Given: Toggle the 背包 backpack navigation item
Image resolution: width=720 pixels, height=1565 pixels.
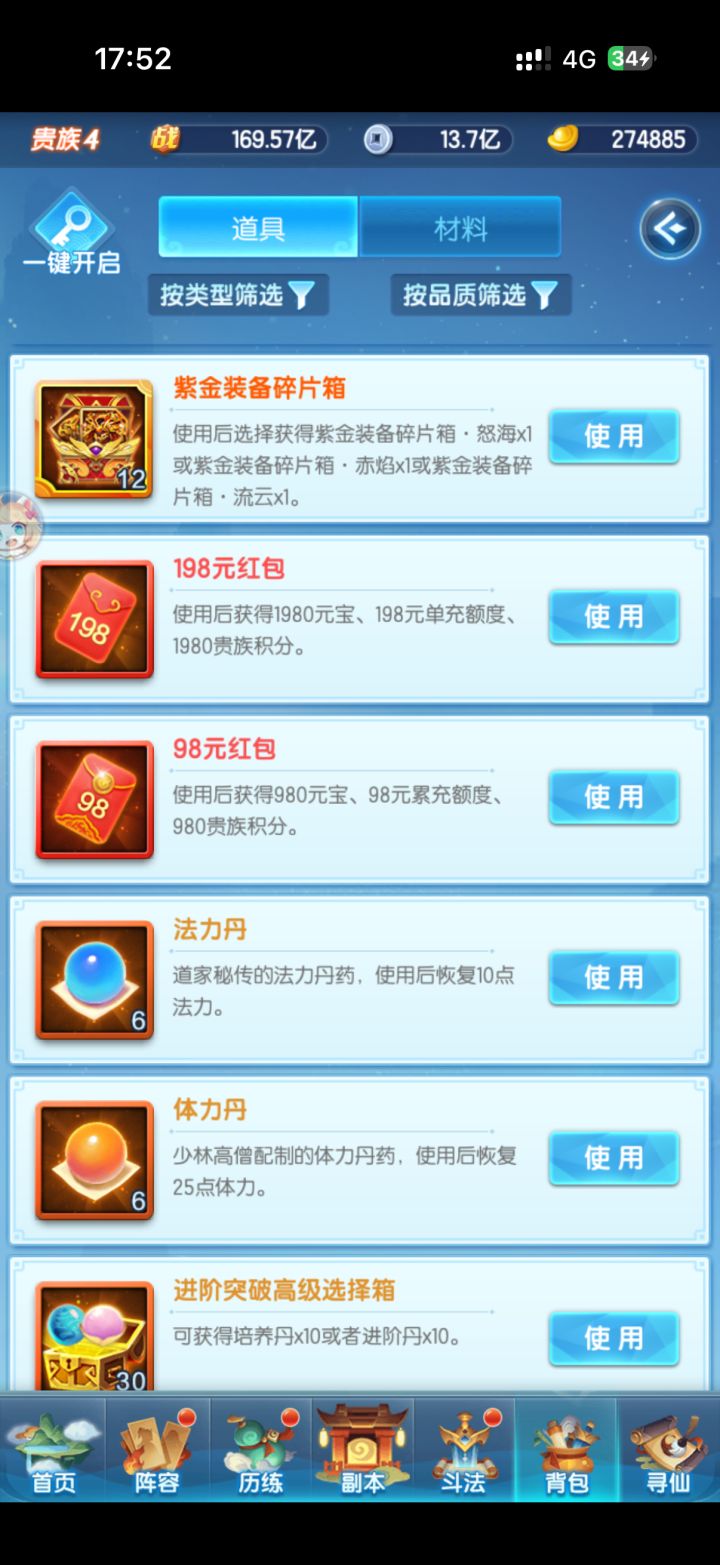Looking at the screenshot, I should (x=565, y=1449).
